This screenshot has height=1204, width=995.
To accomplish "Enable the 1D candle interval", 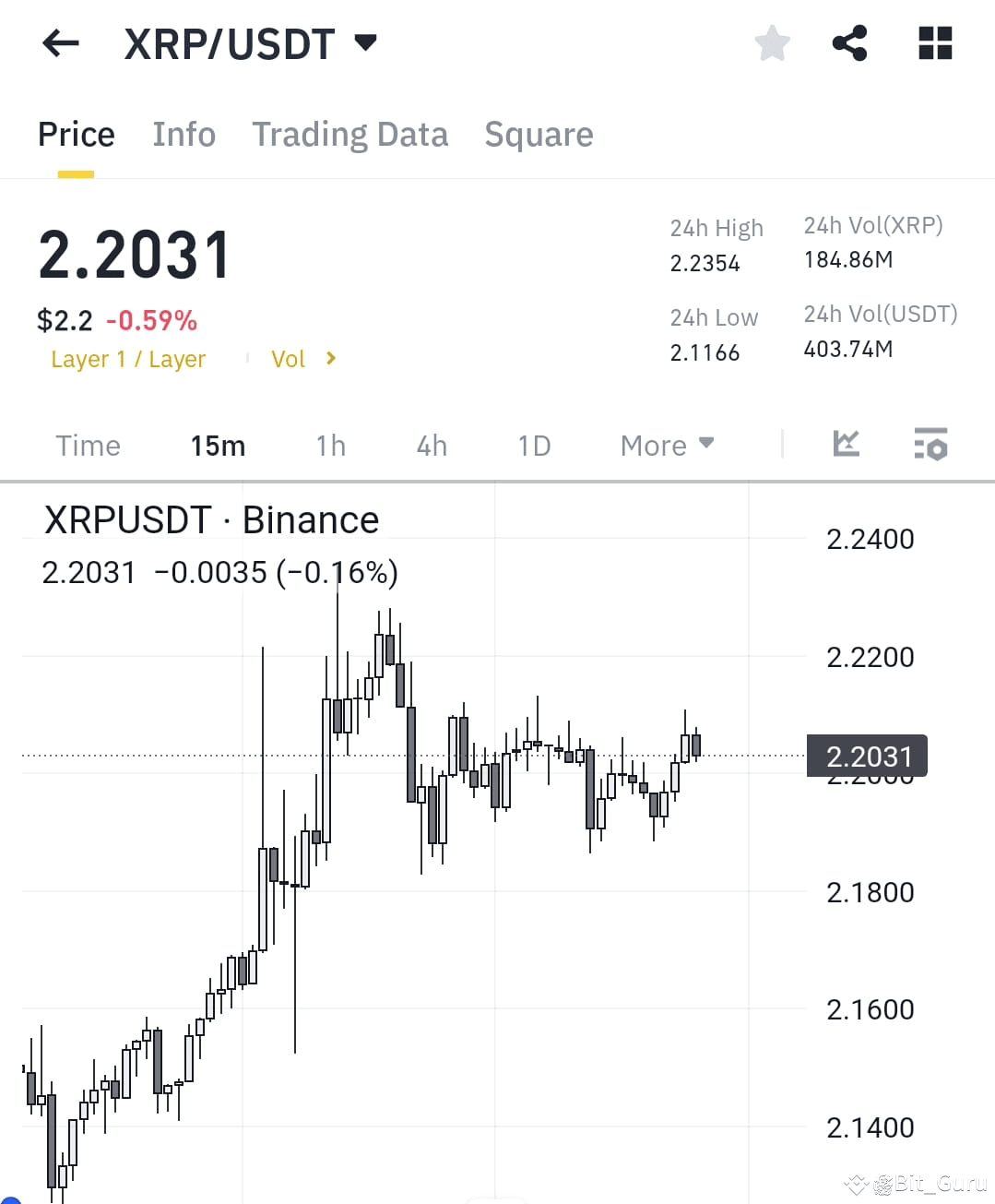I will pos(533,446).
